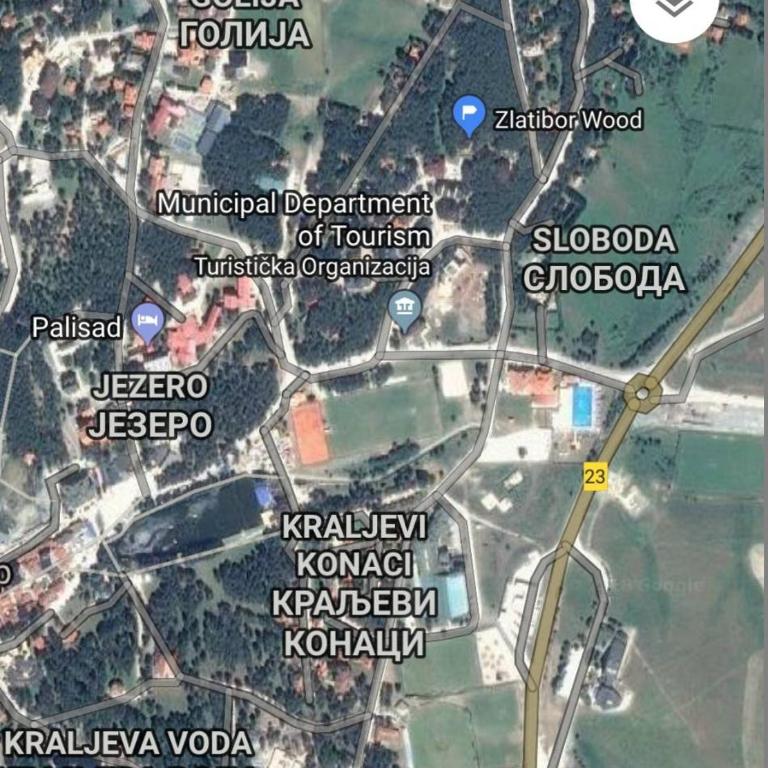Screen dimensions: 768x768
Task: Open the Palisad hotel marker
Action: tap(148, 323)
